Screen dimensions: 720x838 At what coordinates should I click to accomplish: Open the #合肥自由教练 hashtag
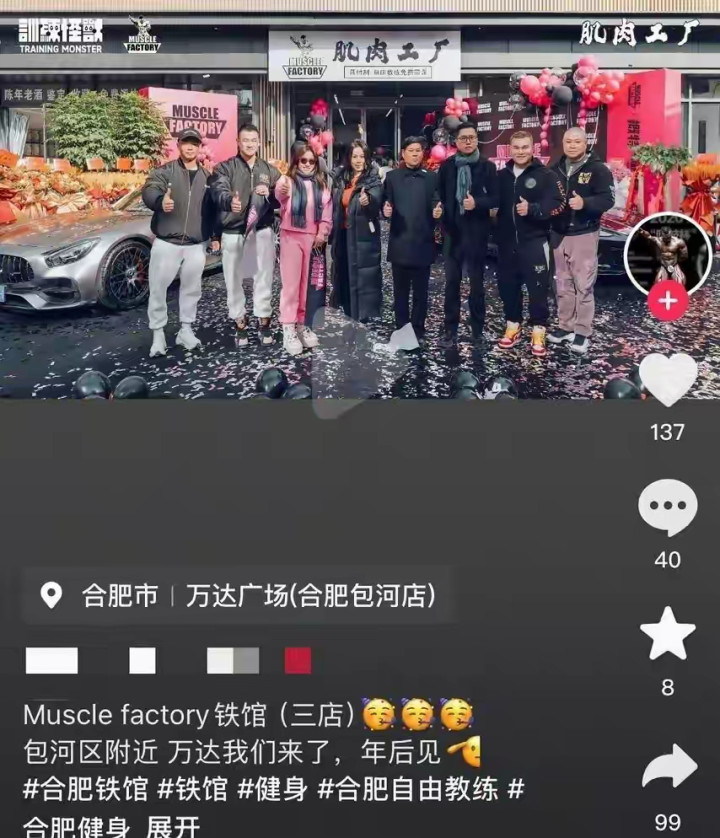(408, 789)
